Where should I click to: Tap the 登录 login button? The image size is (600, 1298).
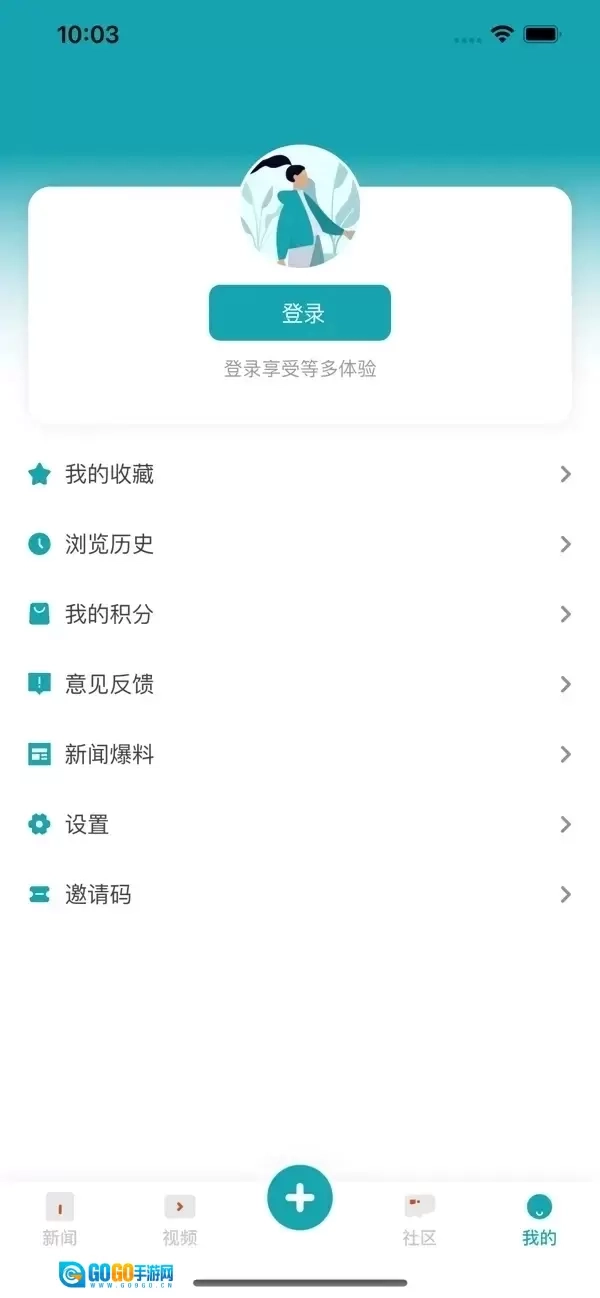299,313
